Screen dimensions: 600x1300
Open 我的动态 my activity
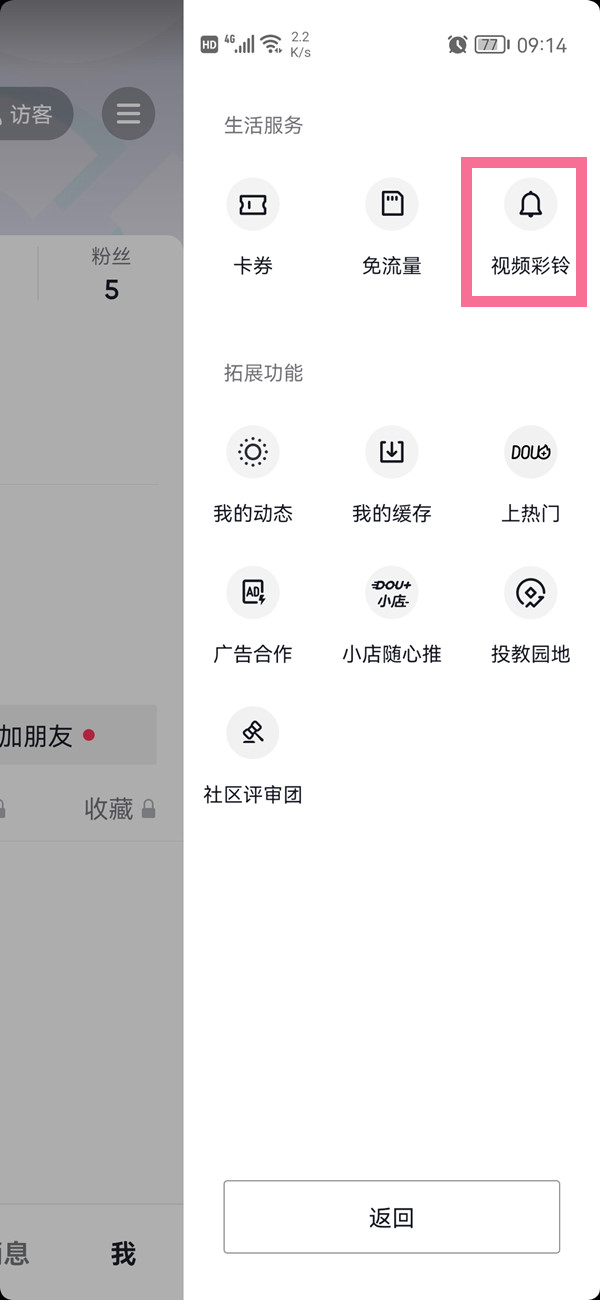(x=253, y=473)
